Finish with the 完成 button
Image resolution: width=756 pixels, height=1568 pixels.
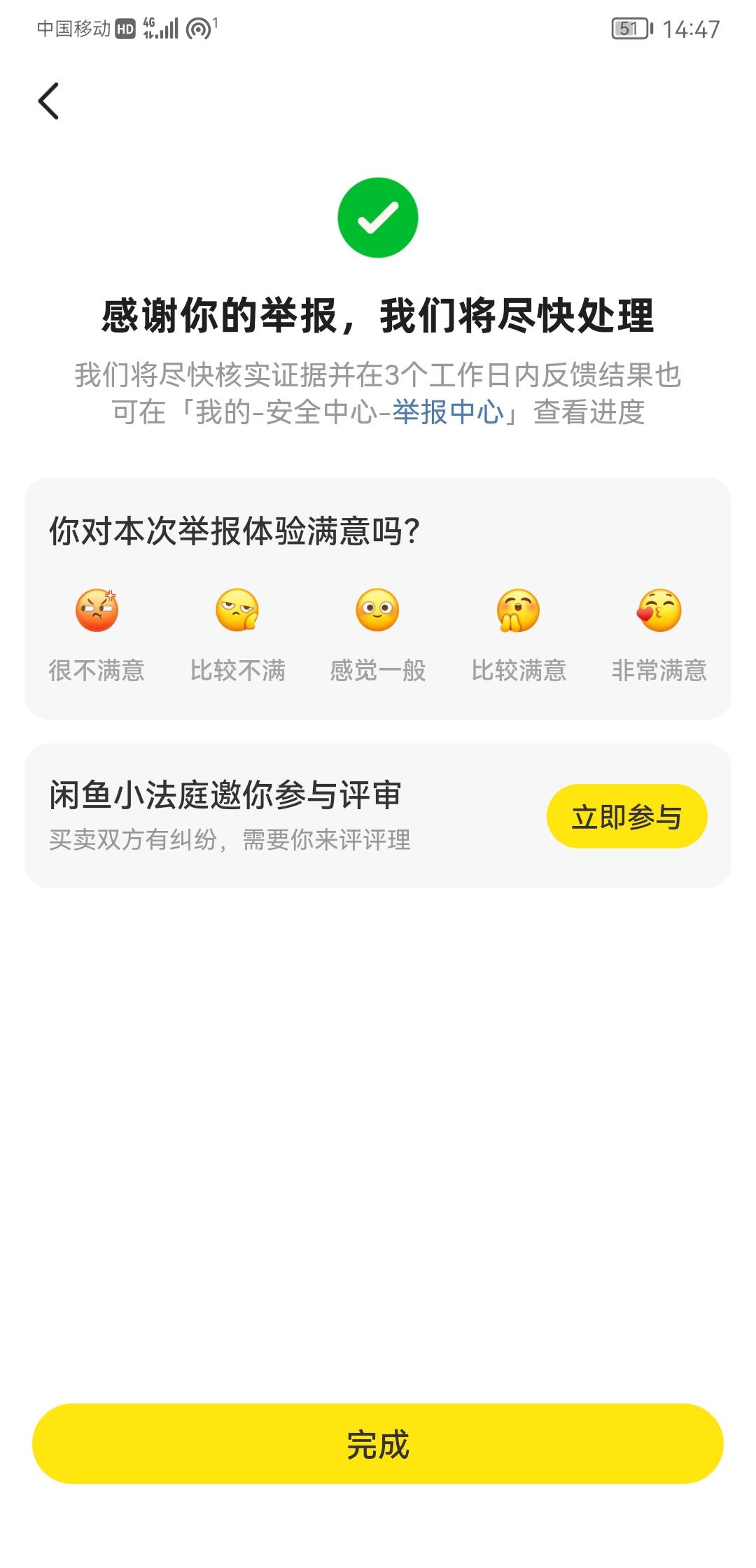click(x=378, y=1443)
